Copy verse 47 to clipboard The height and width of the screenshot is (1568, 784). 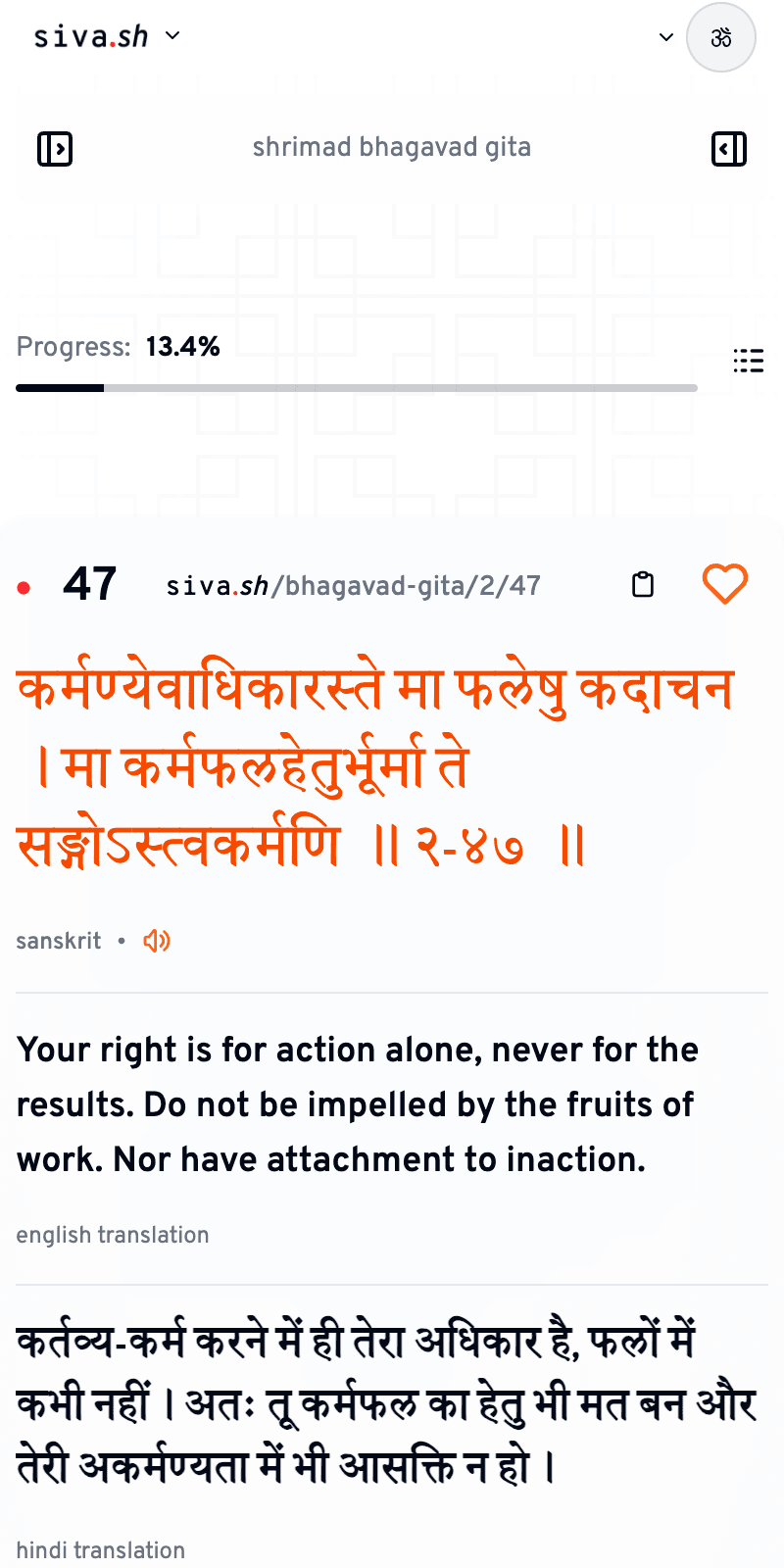pos(643,584)
